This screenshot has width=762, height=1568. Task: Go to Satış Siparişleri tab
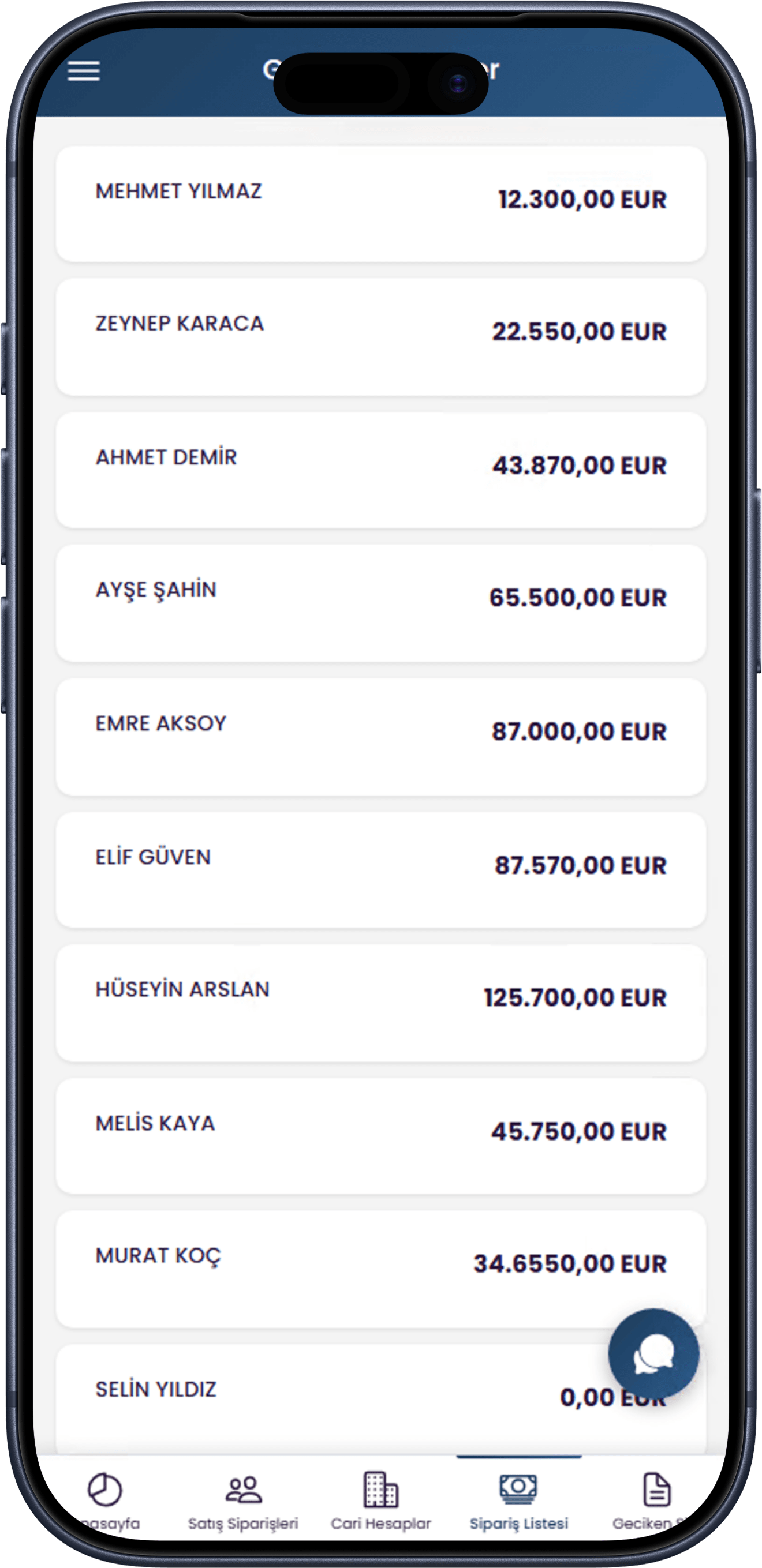point(243,1501)
